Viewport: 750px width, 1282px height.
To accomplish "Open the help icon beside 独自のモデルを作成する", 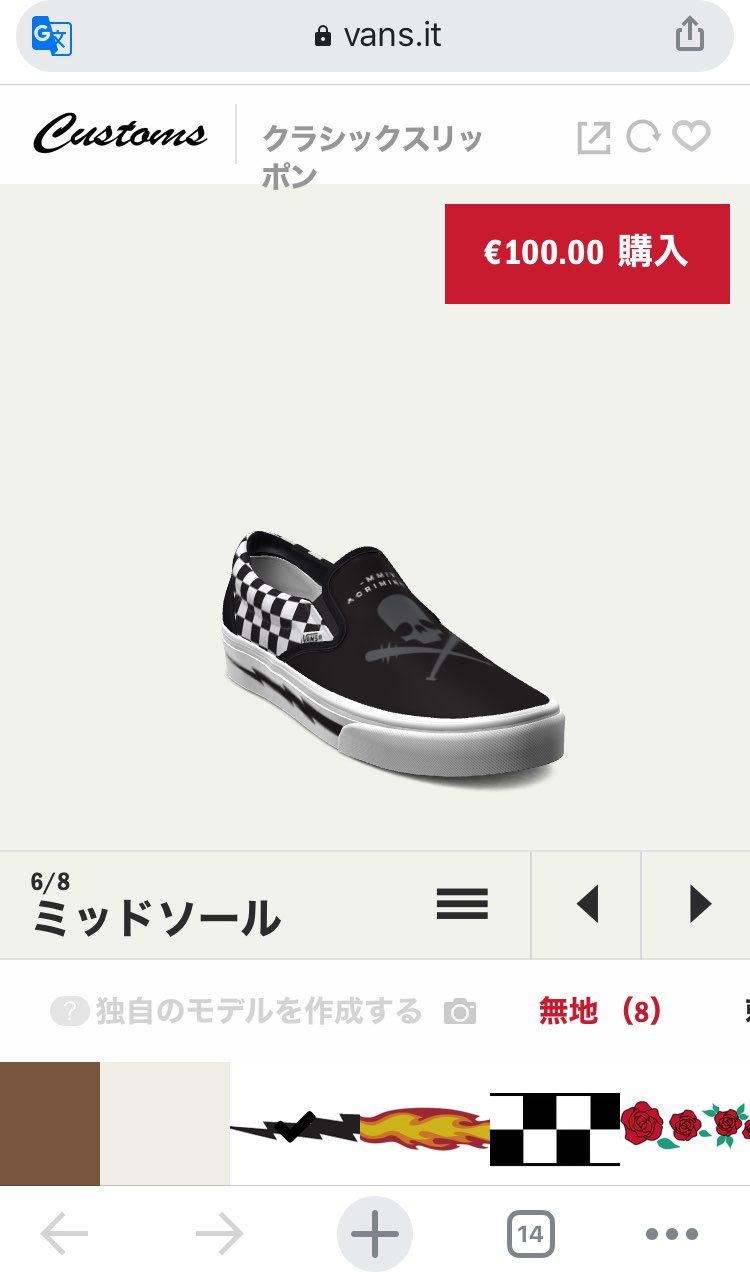I will 69,1012.
